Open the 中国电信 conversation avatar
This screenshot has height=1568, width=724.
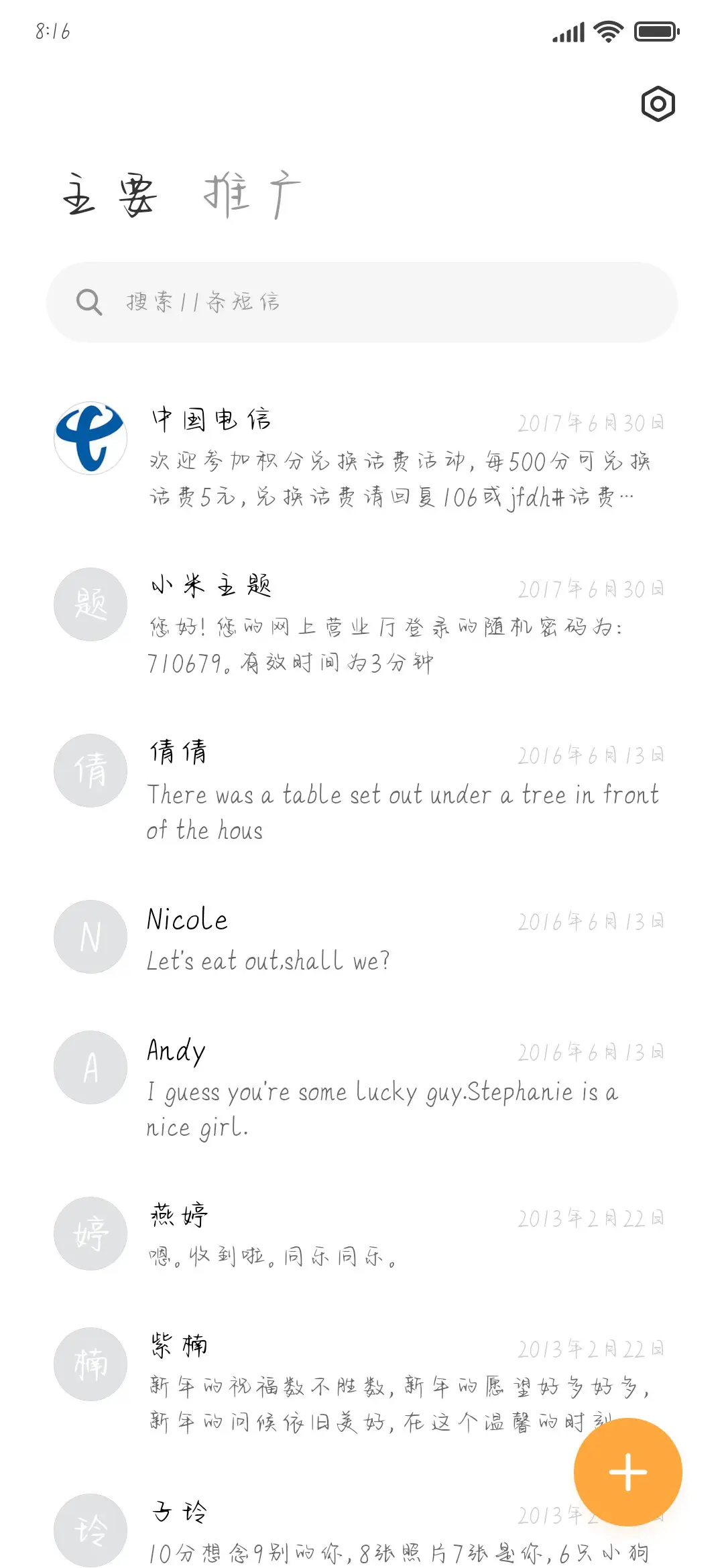pos(90,438)
